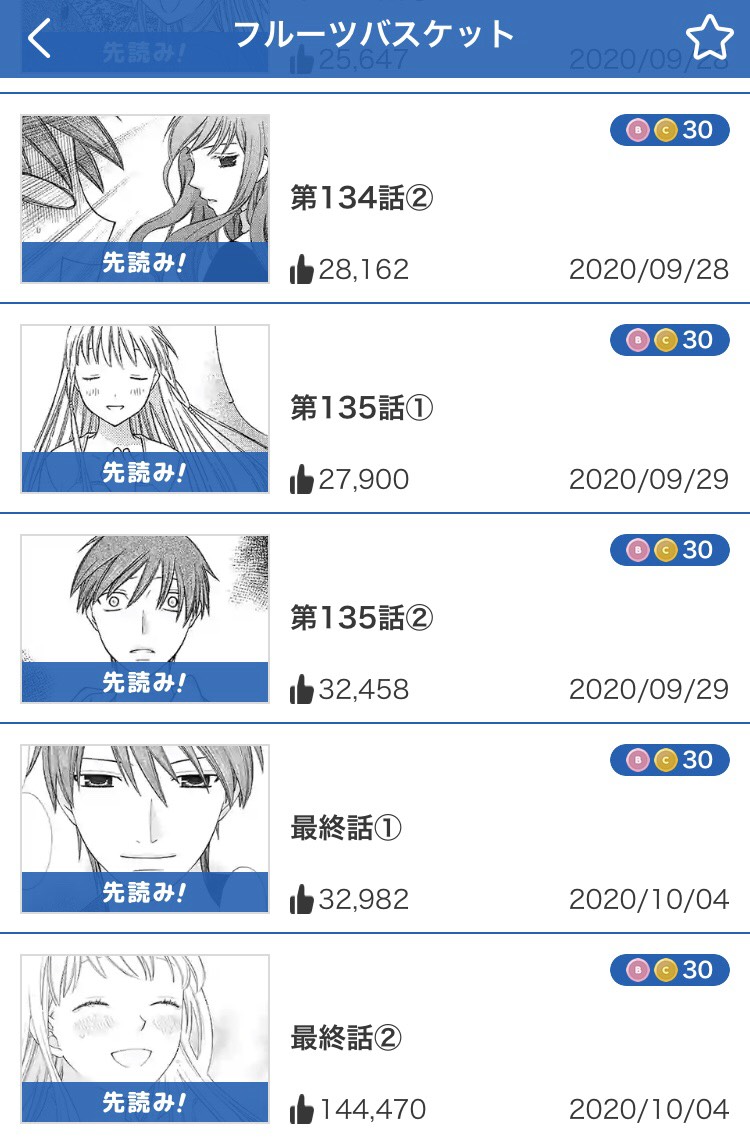Open episode 最終話②
This screenshot has width=750, height=1137.
pyautogui.click(x=346, y=1039)
